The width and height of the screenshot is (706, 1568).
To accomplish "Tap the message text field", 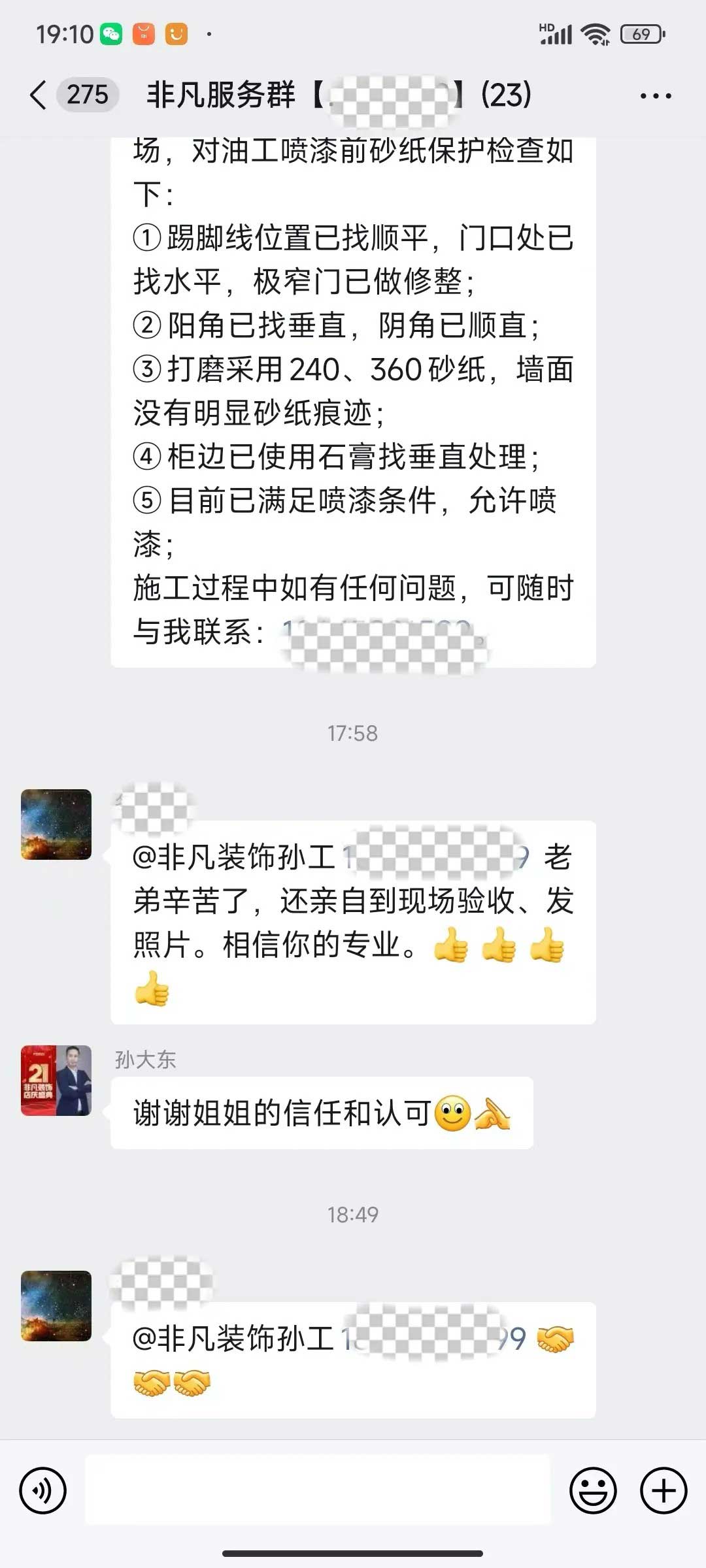I will click(x=318, y=1491).
